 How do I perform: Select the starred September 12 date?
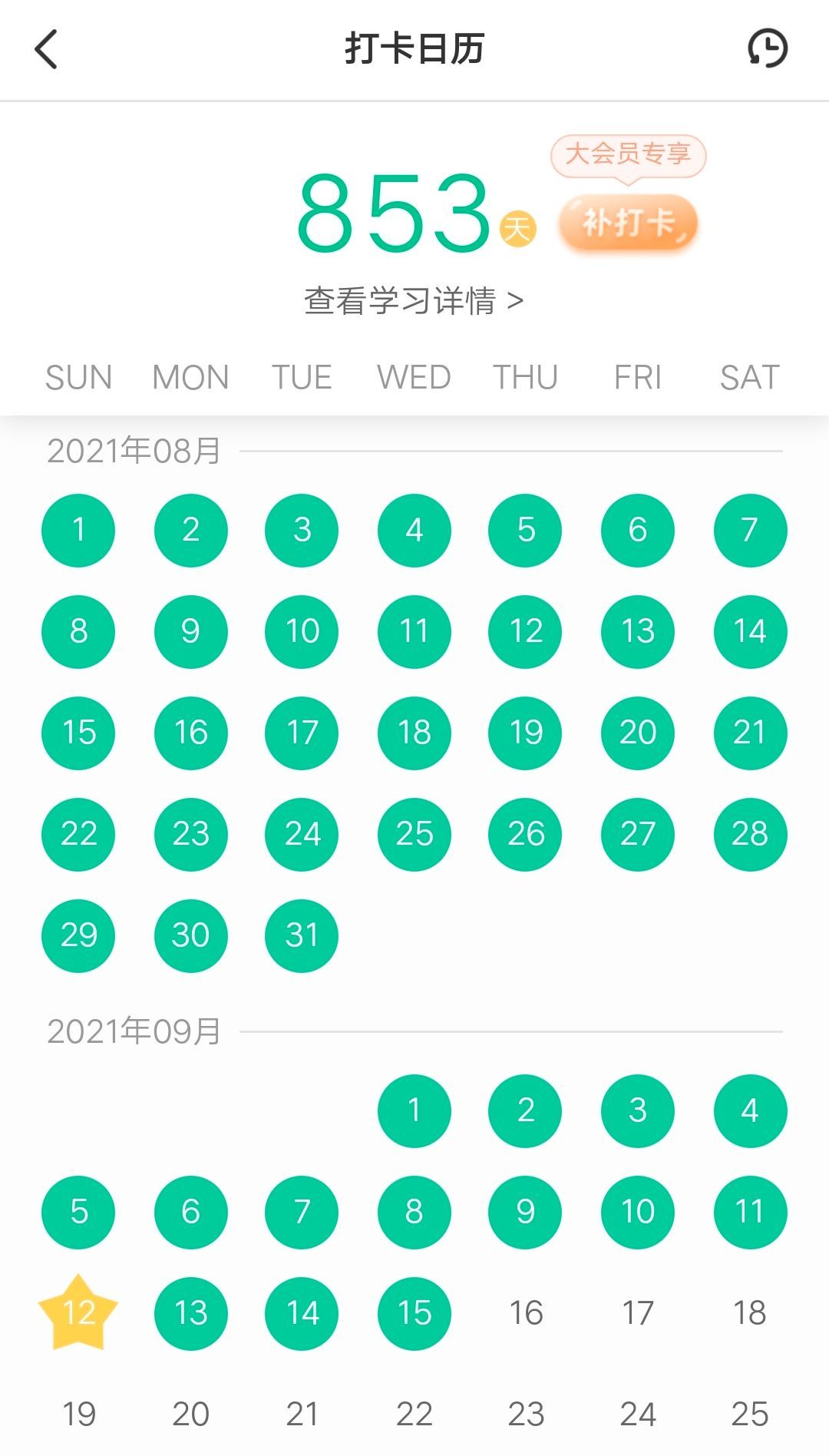click(x=78, y=1312)
